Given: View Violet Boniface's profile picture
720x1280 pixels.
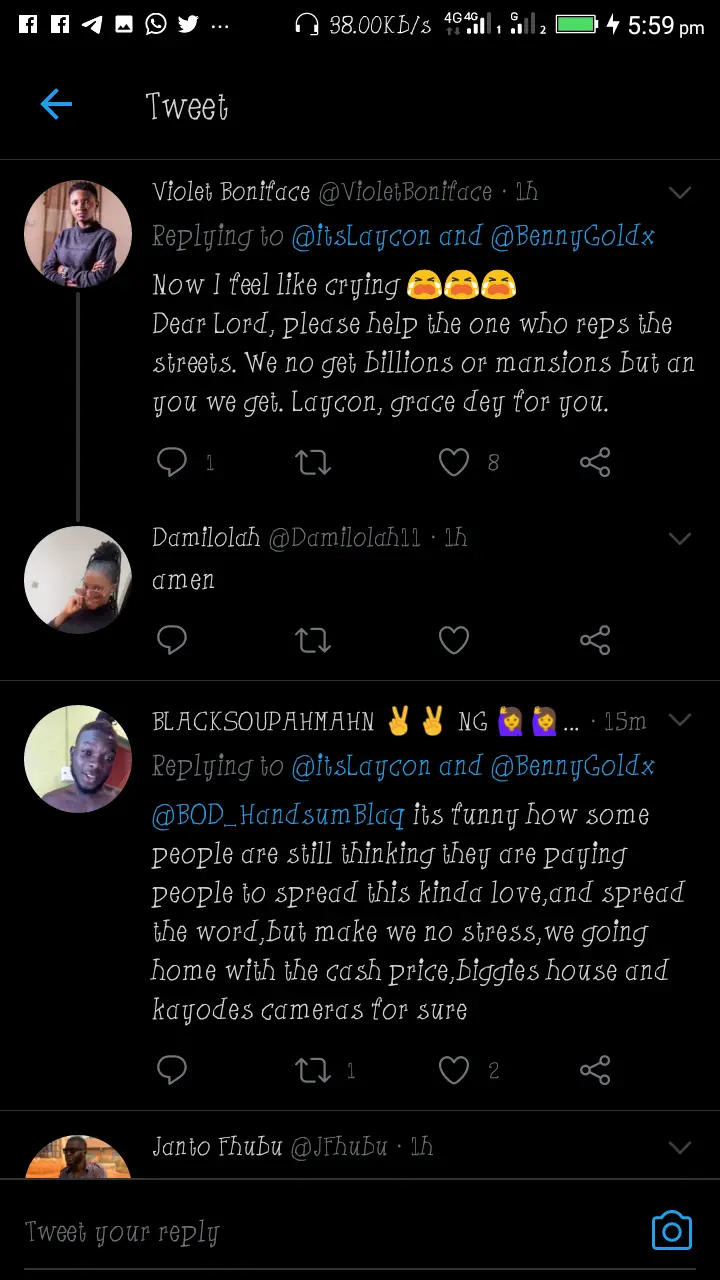Looking at the screenshot, I should tap(78, 234).
